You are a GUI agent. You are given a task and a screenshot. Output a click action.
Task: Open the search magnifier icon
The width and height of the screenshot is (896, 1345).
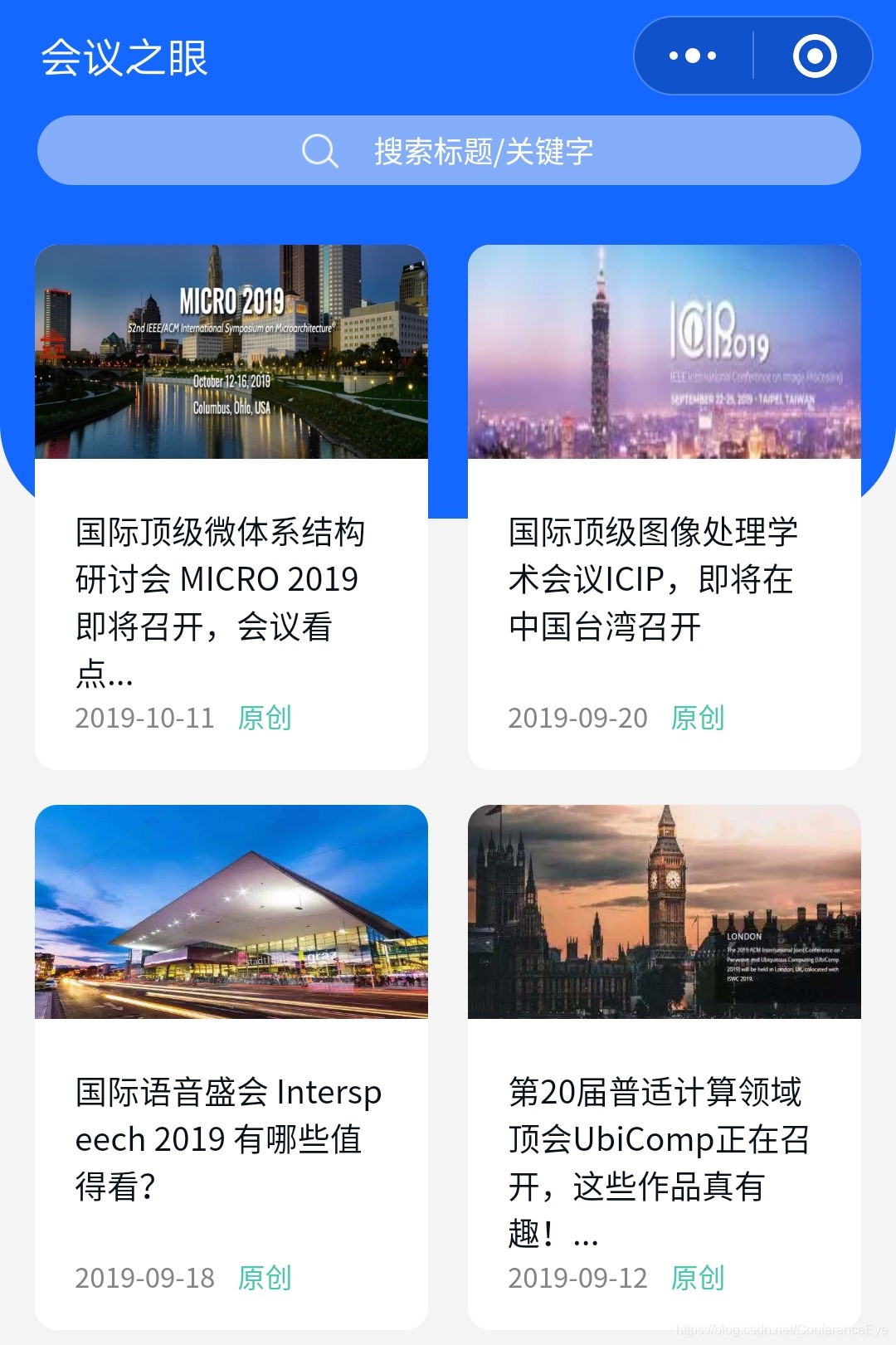tap(319, 151)
